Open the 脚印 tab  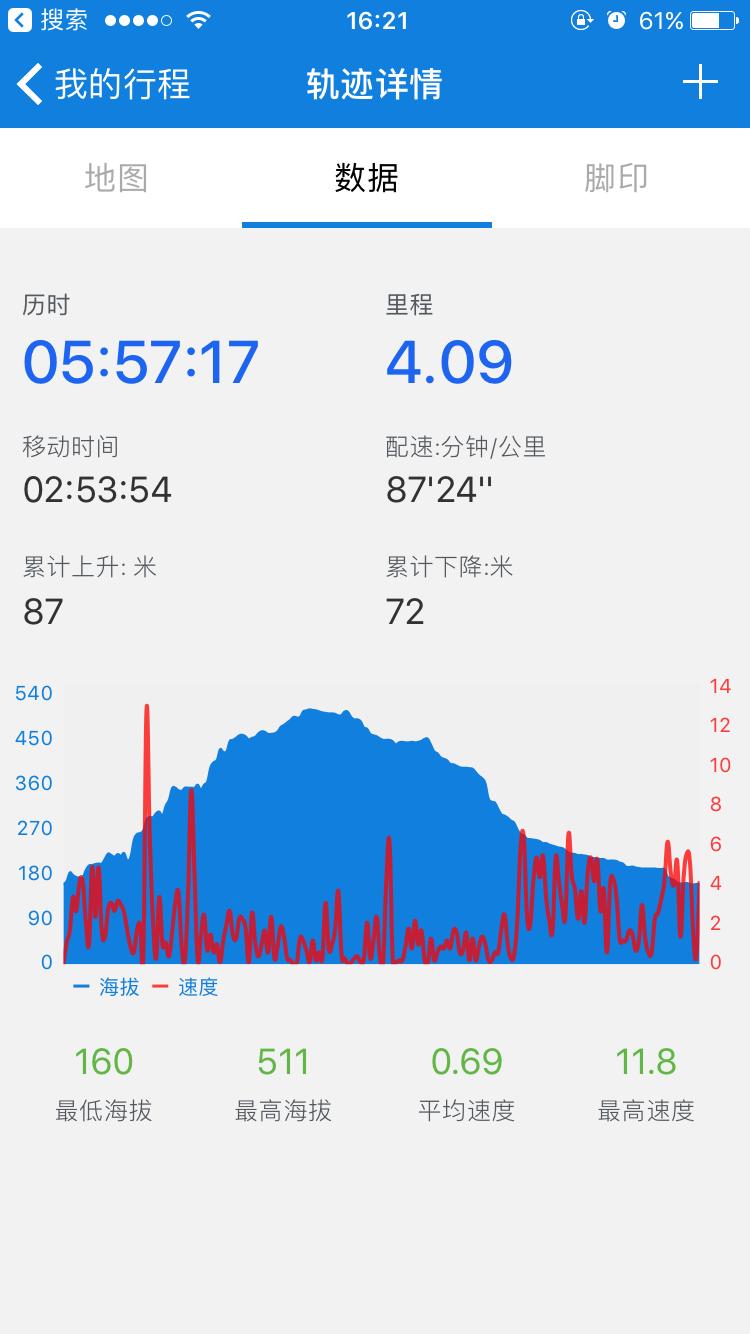pos(616,178)
